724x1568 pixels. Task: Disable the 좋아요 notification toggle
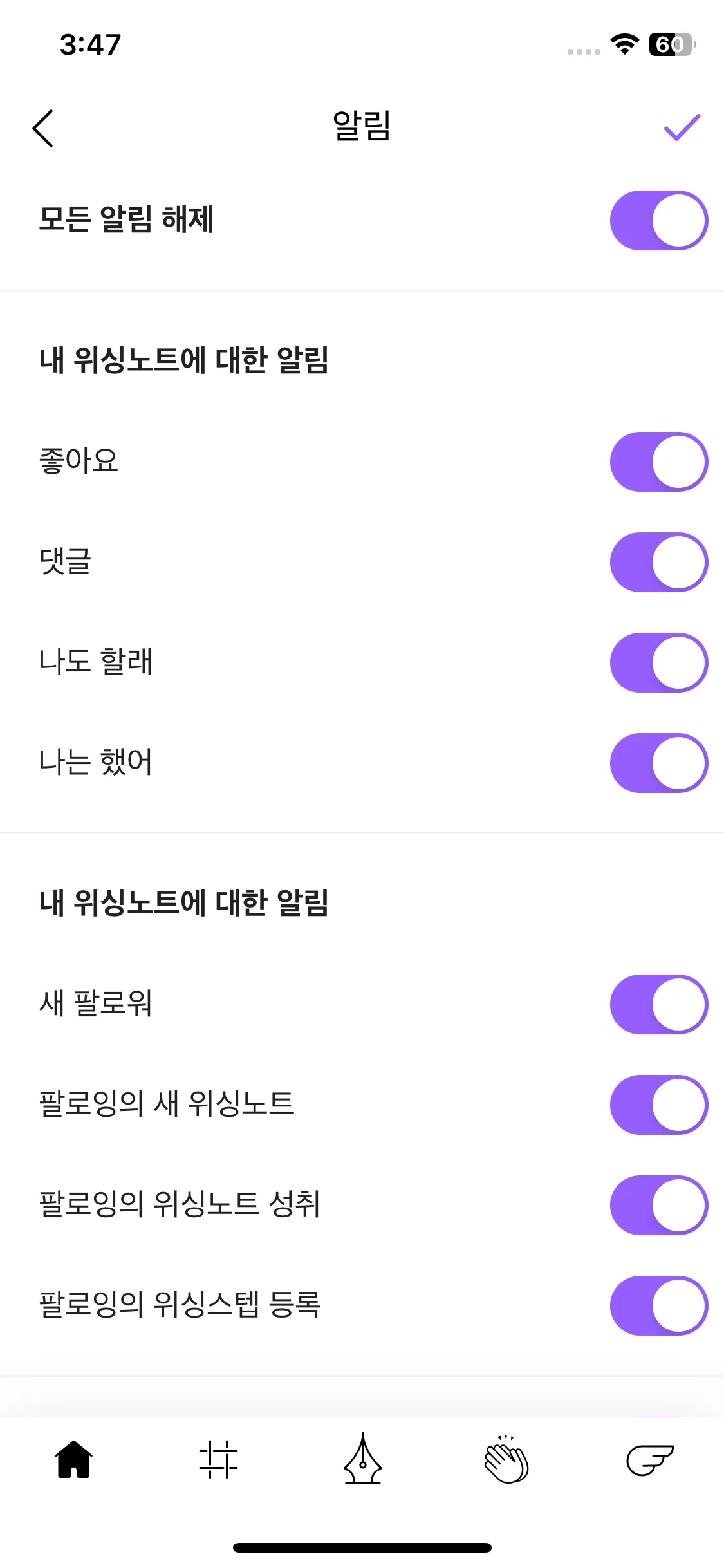(658, 461)
